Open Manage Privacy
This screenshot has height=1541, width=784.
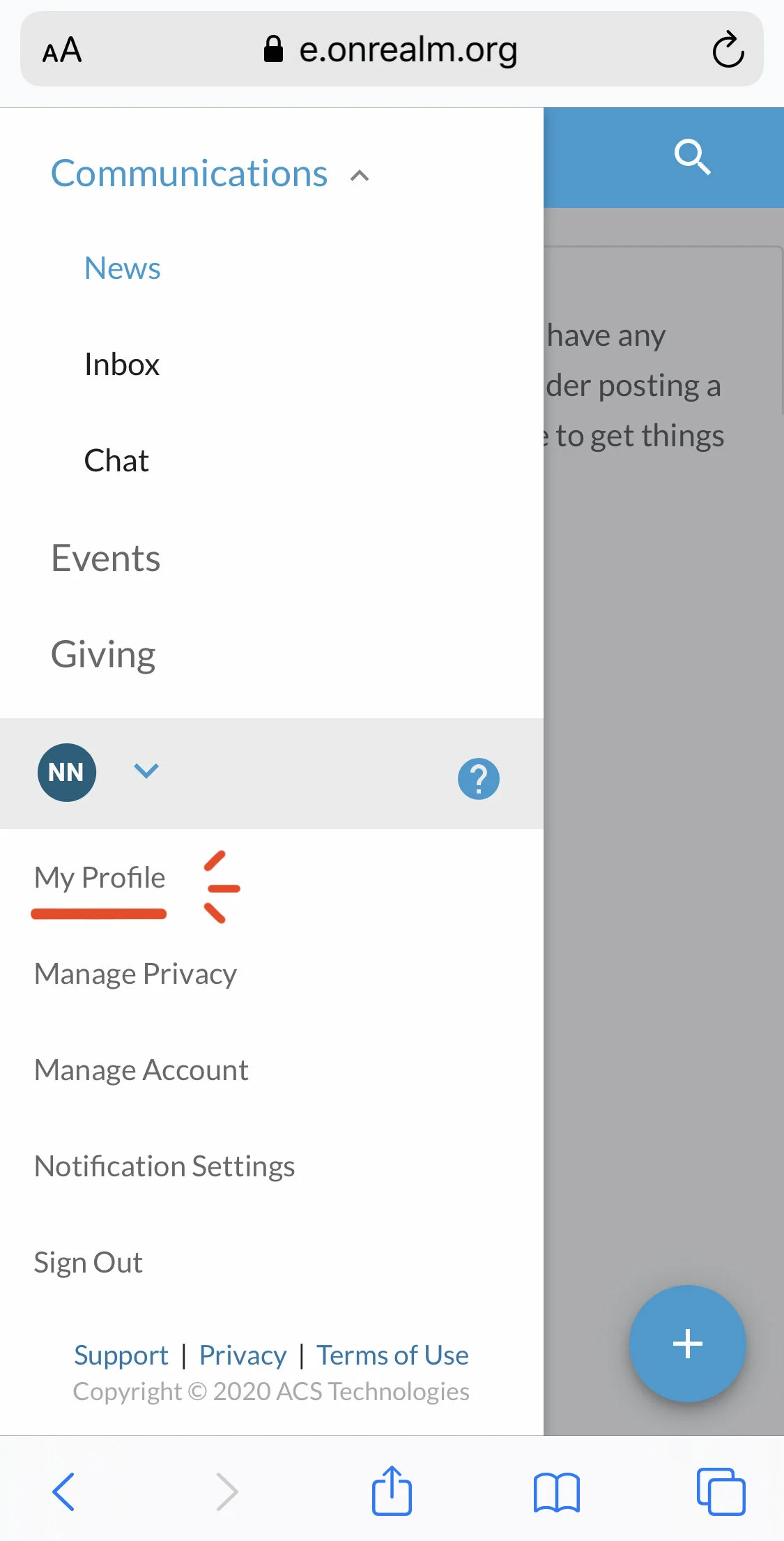point(136,974)
